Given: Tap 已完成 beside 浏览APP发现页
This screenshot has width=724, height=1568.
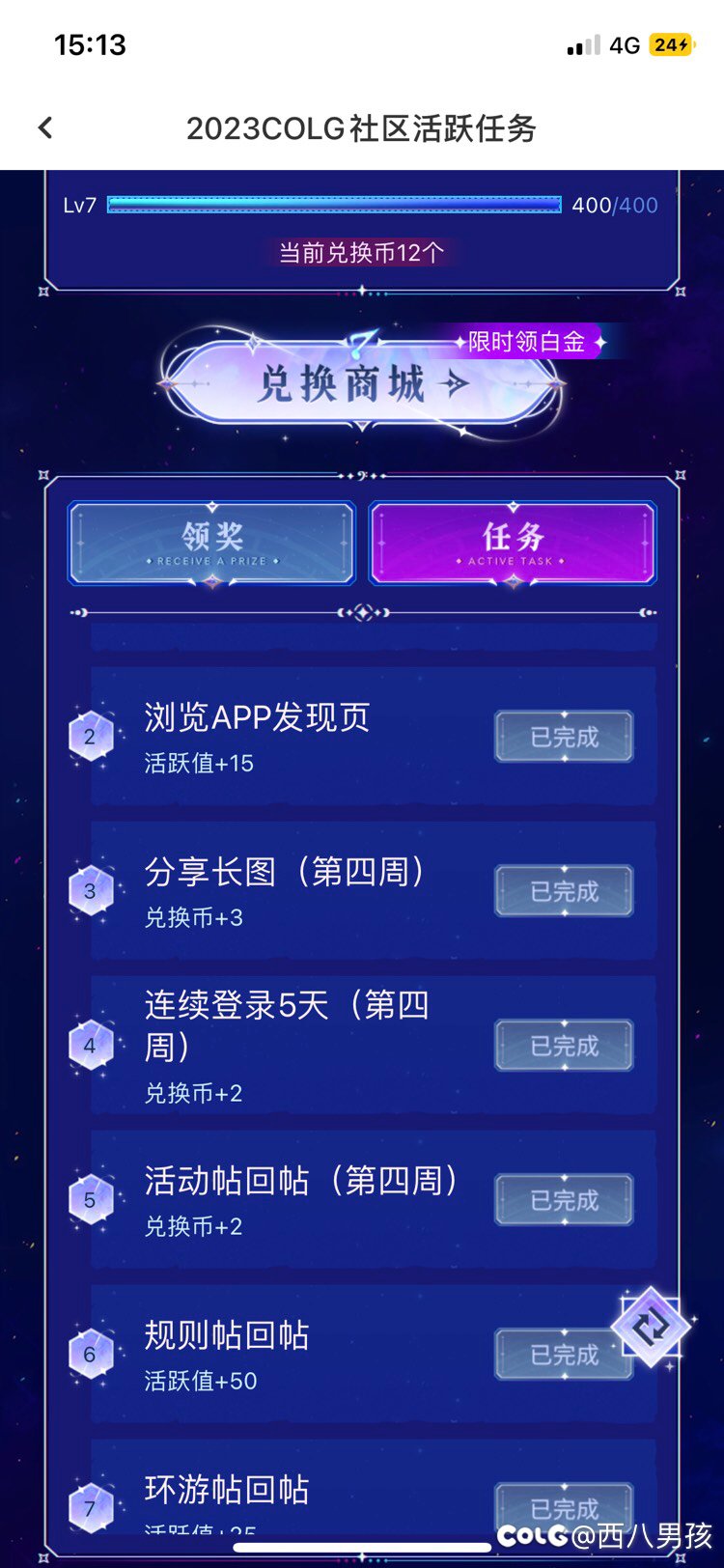Looking at the screenshot, I should pyautogui.click(x=564, y=736).
